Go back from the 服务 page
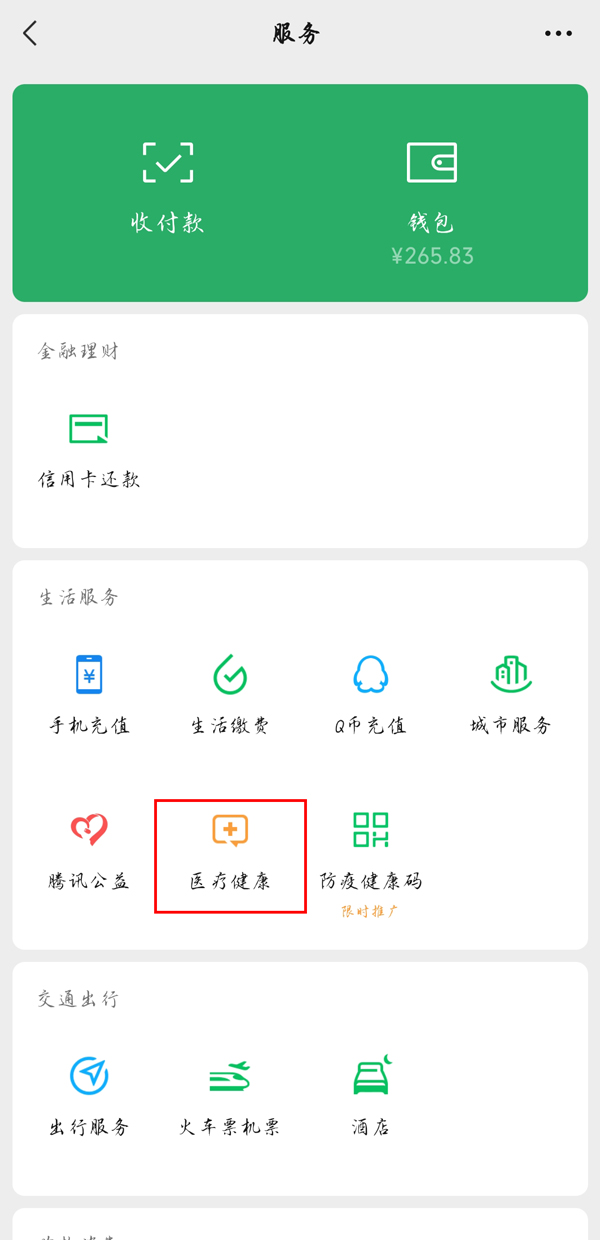Viewport: 600px width, 1240px height. point(30,34)
